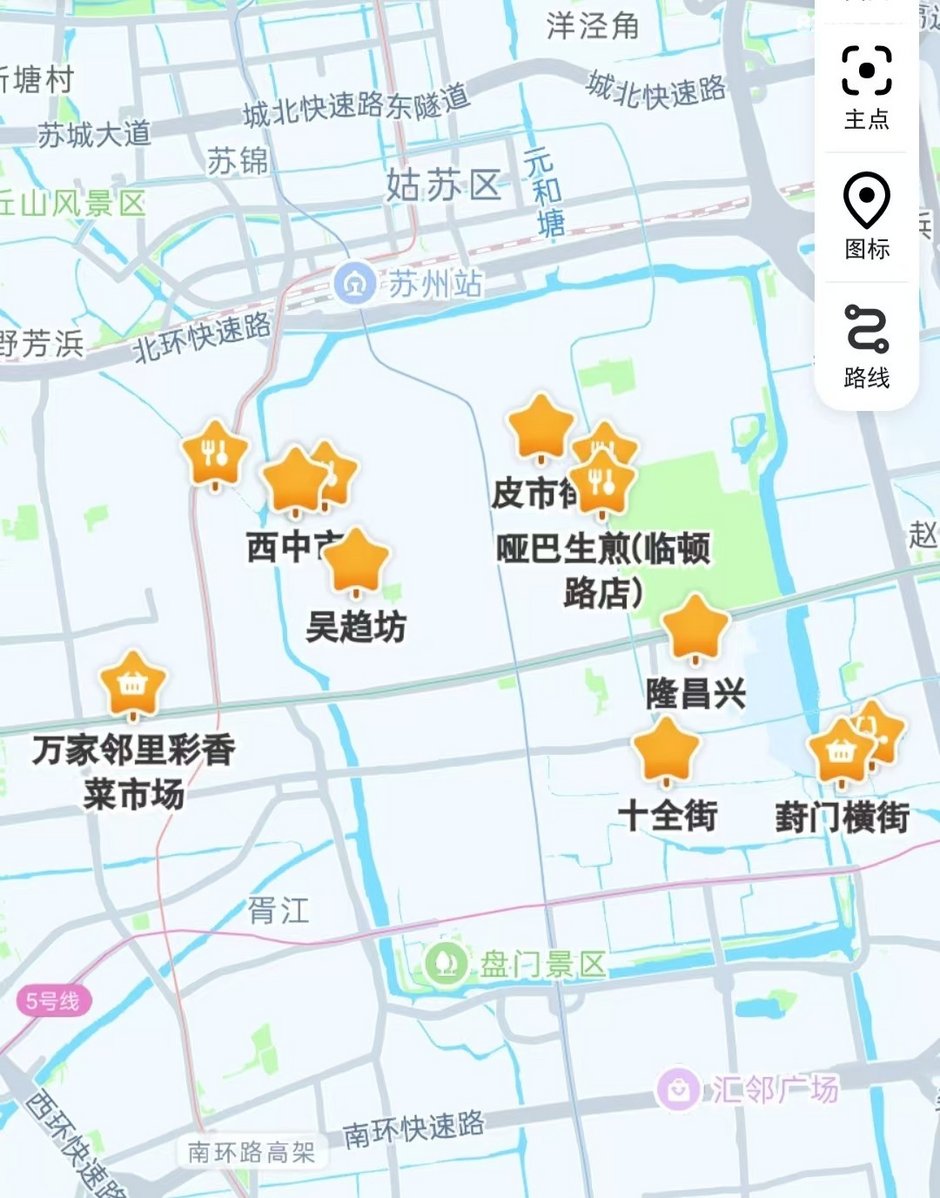Viewport: 940px width, 1198px height.
Task: Open the 哑巴生煎(临顿路店) restaurant marker
Action: point(601,483)
